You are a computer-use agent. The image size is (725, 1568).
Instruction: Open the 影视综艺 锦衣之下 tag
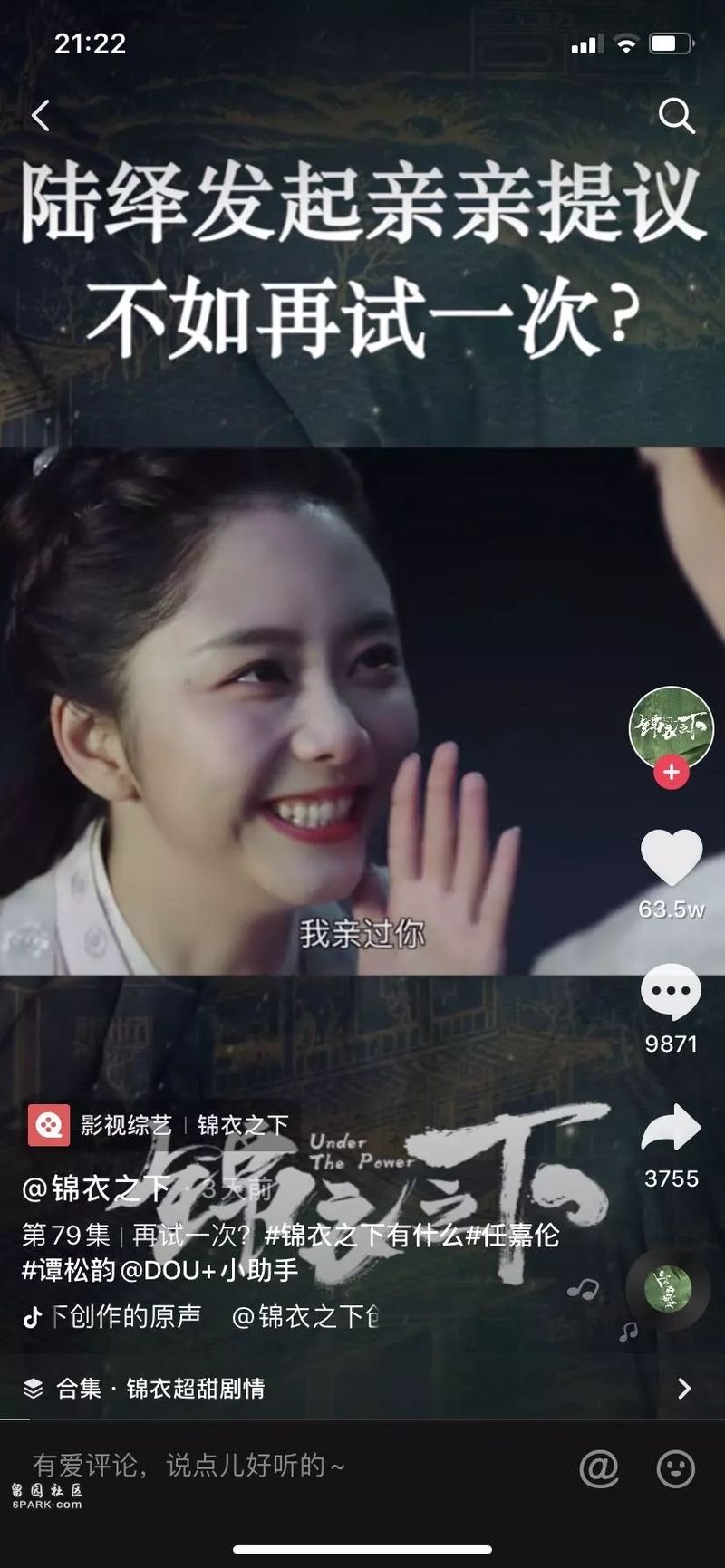[159, 1125]
